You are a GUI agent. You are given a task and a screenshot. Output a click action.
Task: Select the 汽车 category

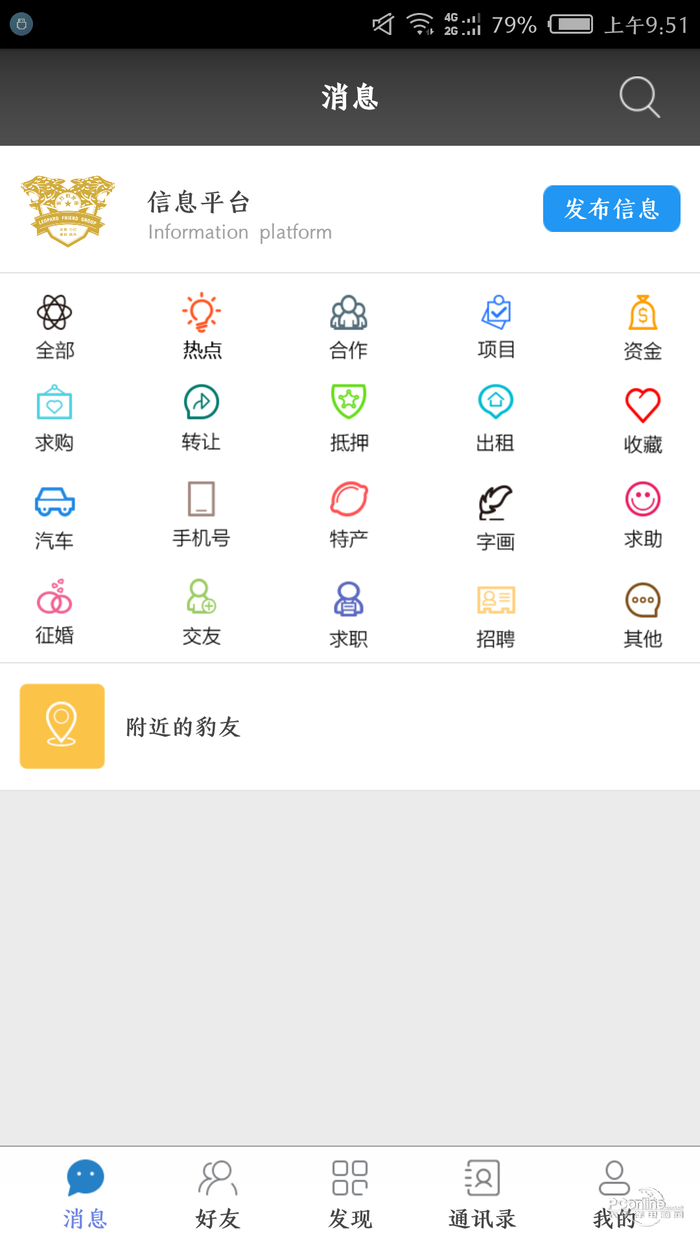(x=55, y=516)
